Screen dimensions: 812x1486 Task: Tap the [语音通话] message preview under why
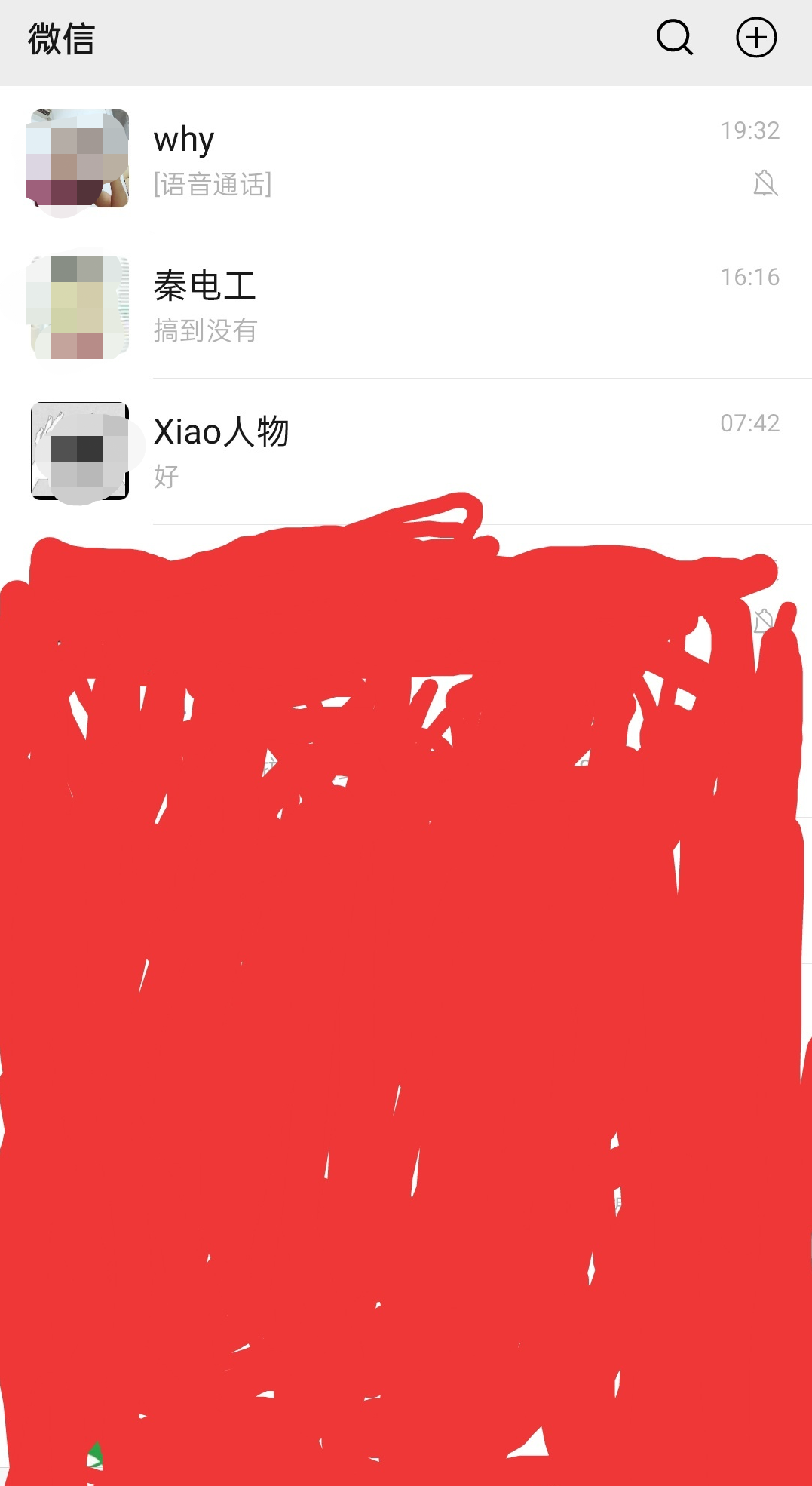pyautogui.click(x=212, y=185)
